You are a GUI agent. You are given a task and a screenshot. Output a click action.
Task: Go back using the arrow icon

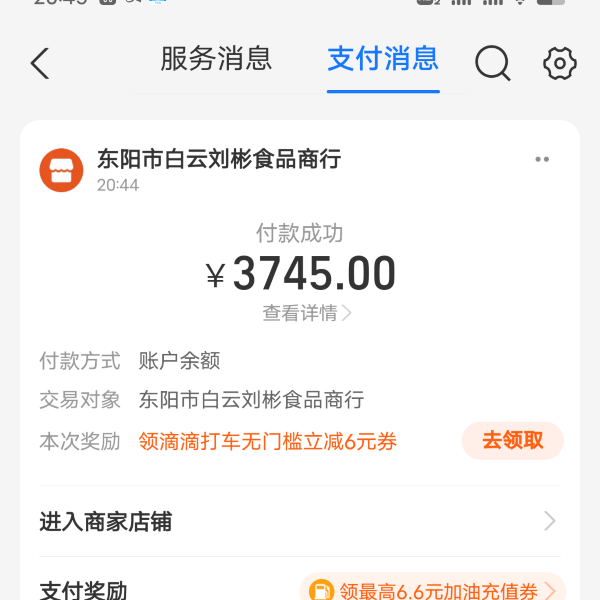40,63
